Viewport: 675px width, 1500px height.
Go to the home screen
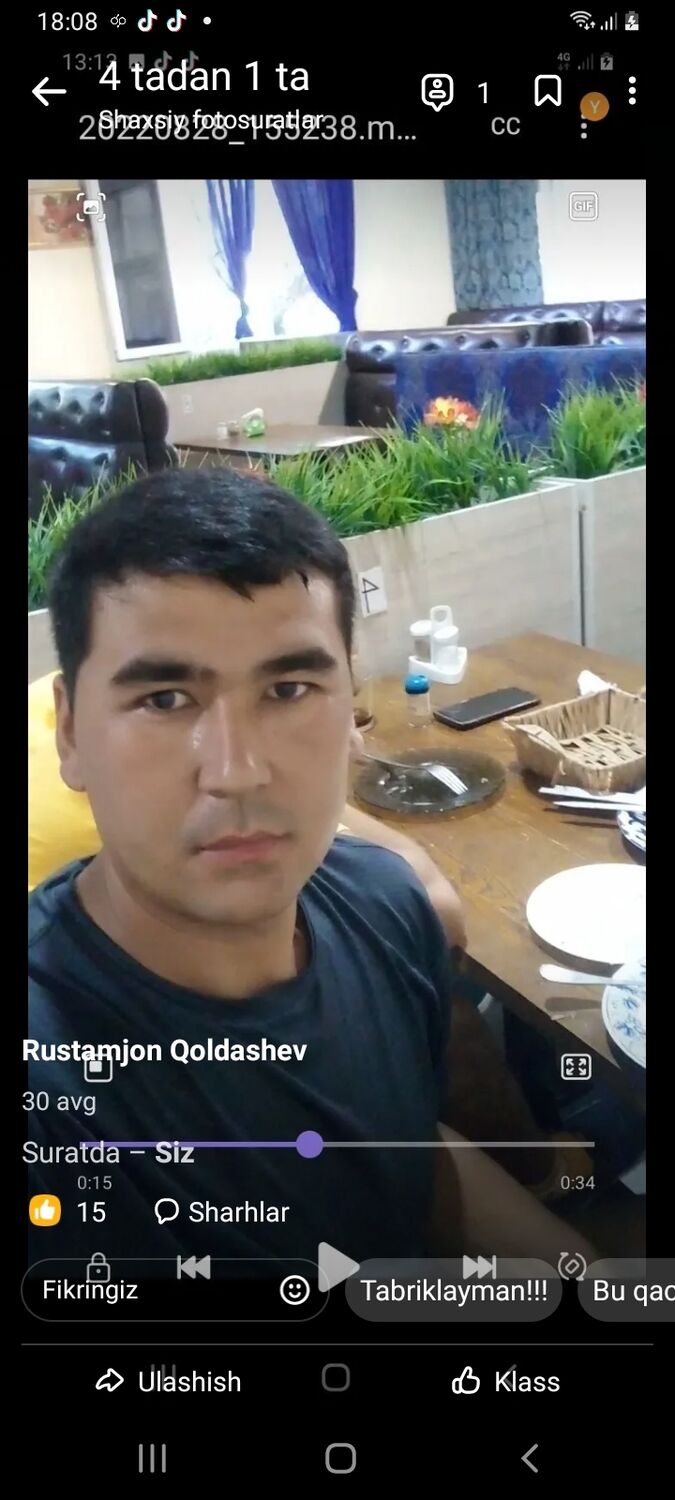click(340, 1459)
